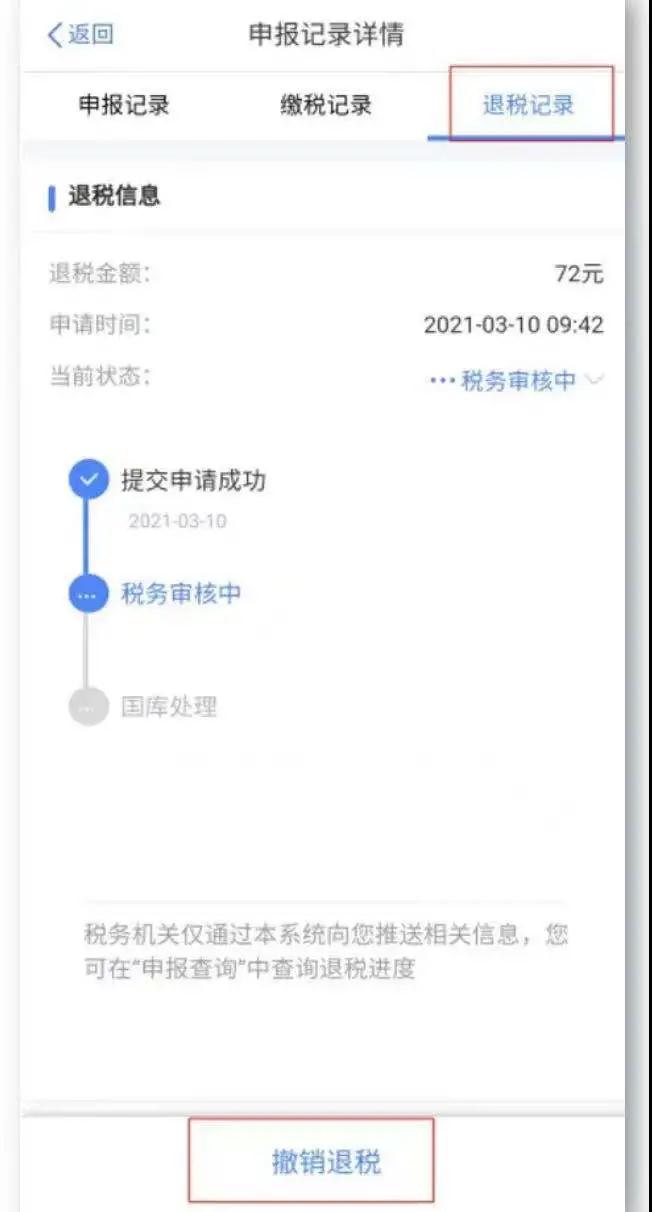Select the 退税记录 tab
The width and height of the screenshot is (652, 1212).
(x=529, y=105)
